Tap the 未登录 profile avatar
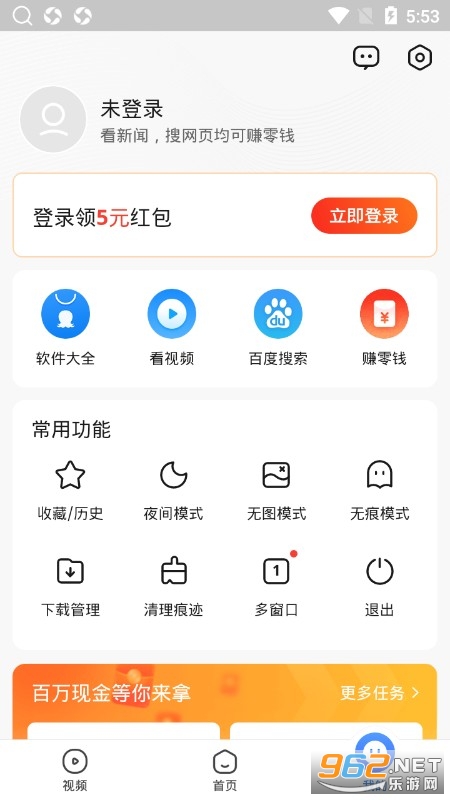Screen dimensions: 450x800 53,119
